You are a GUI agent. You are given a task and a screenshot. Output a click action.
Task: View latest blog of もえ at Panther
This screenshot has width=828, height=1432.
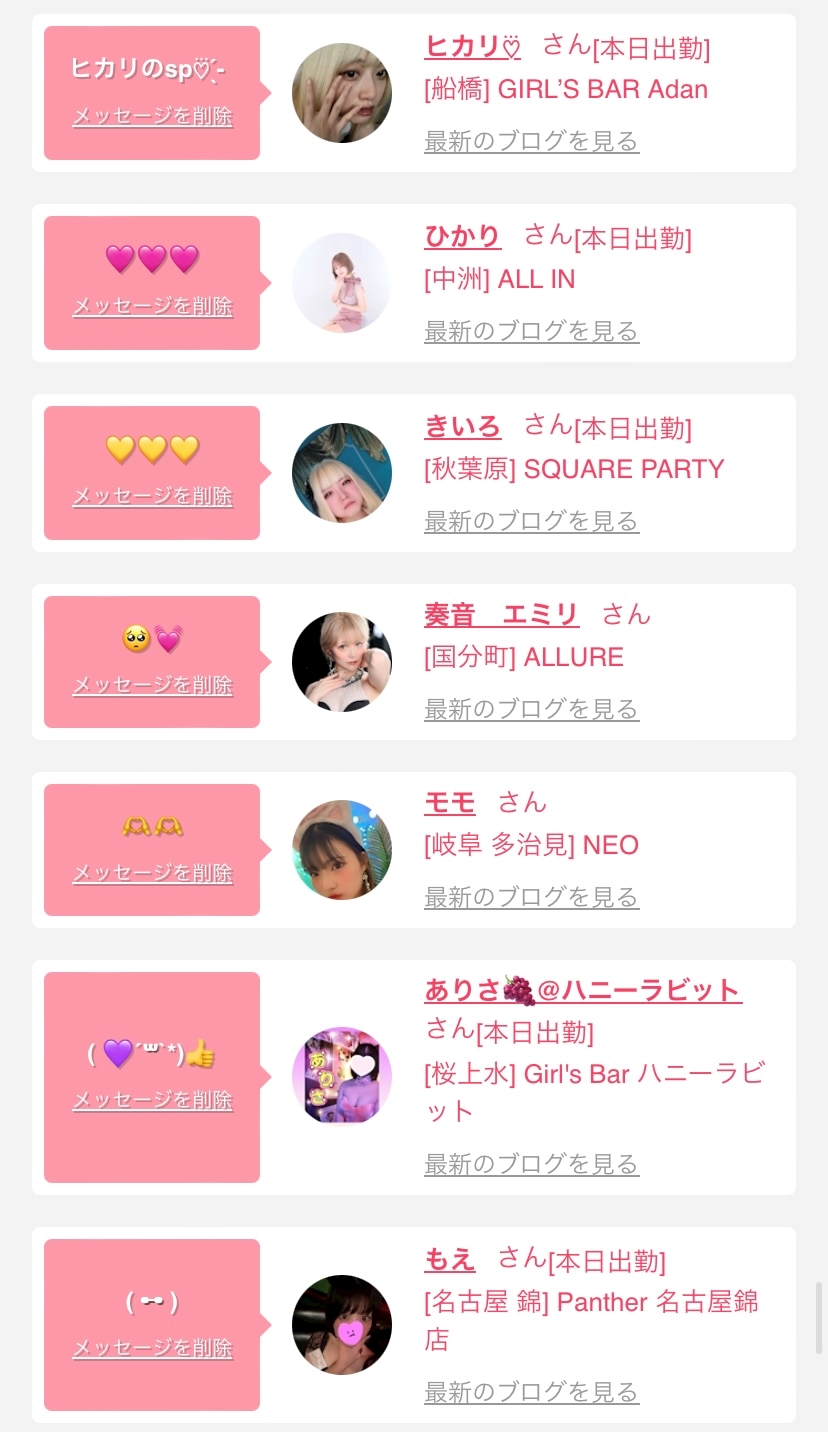531,1392
